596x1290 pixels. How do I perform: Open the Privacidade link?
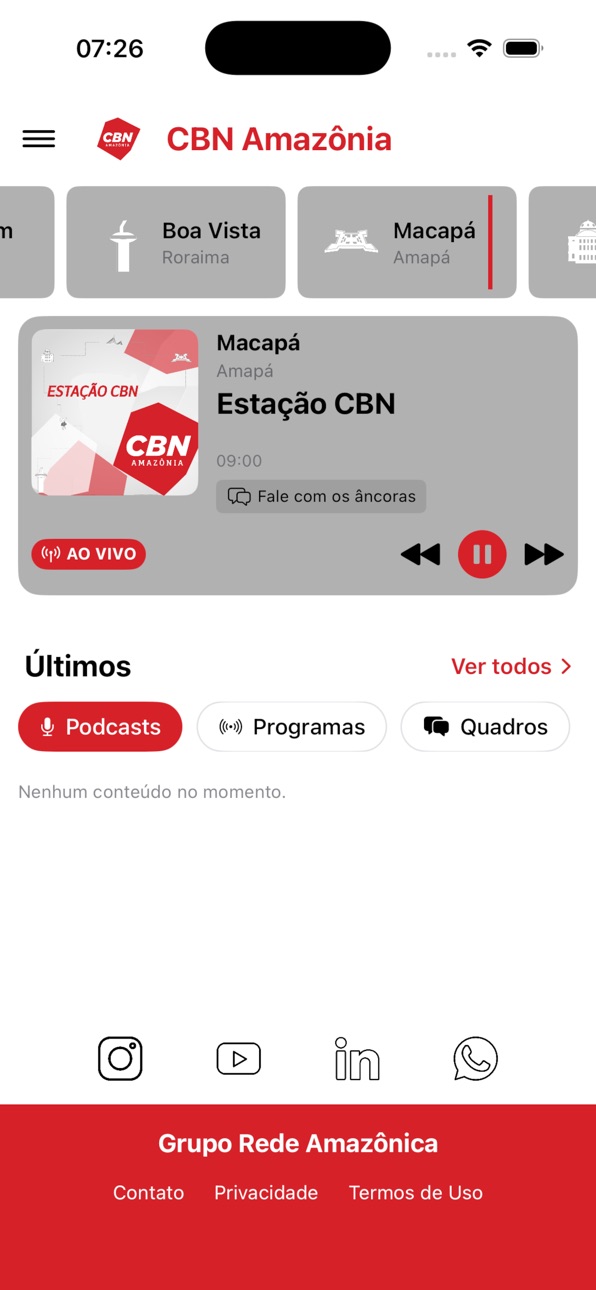click(266, 1192)
